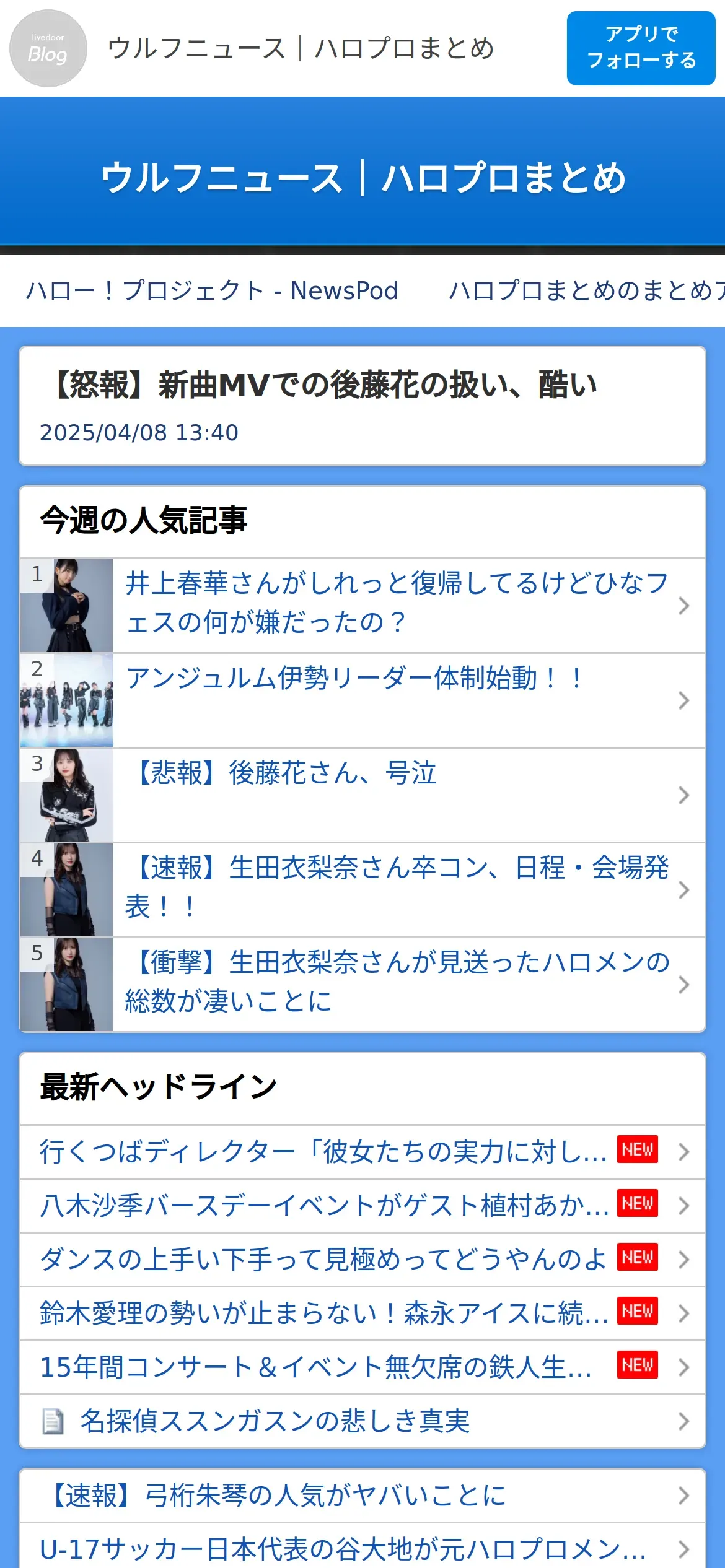The height and width of the screenshot is (1568, 725).
Task: Open ranked article 井上春華さんがしれっと復帰
Action: click(397, 604)
